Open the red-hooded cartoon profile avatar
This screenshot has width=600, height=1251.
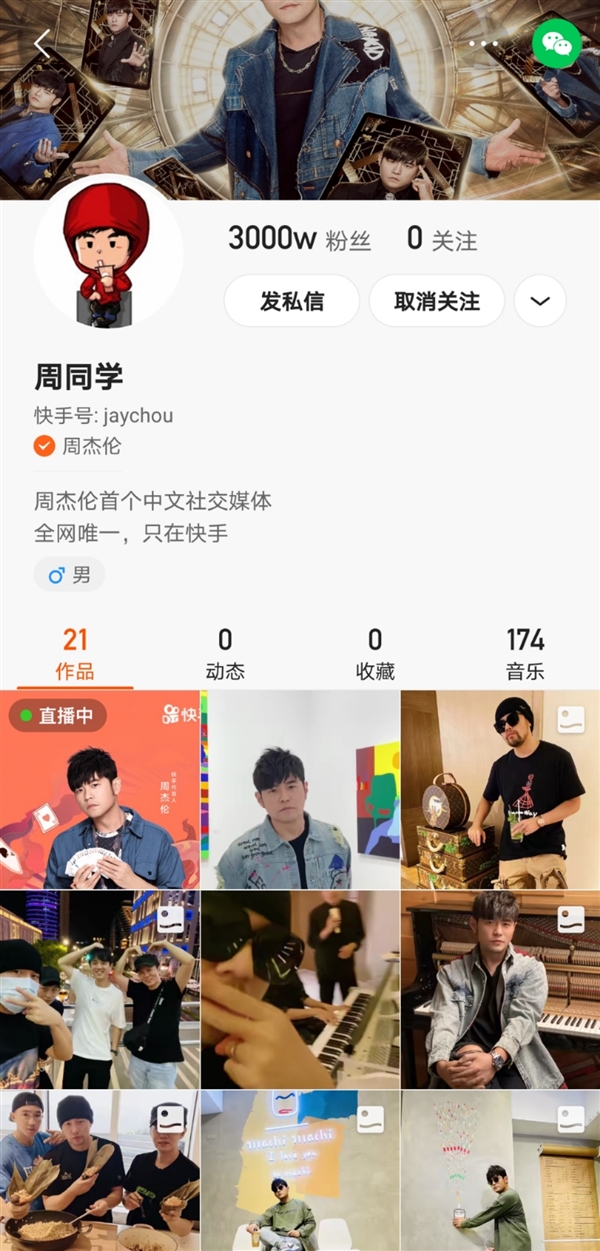[x=108, y=251]
